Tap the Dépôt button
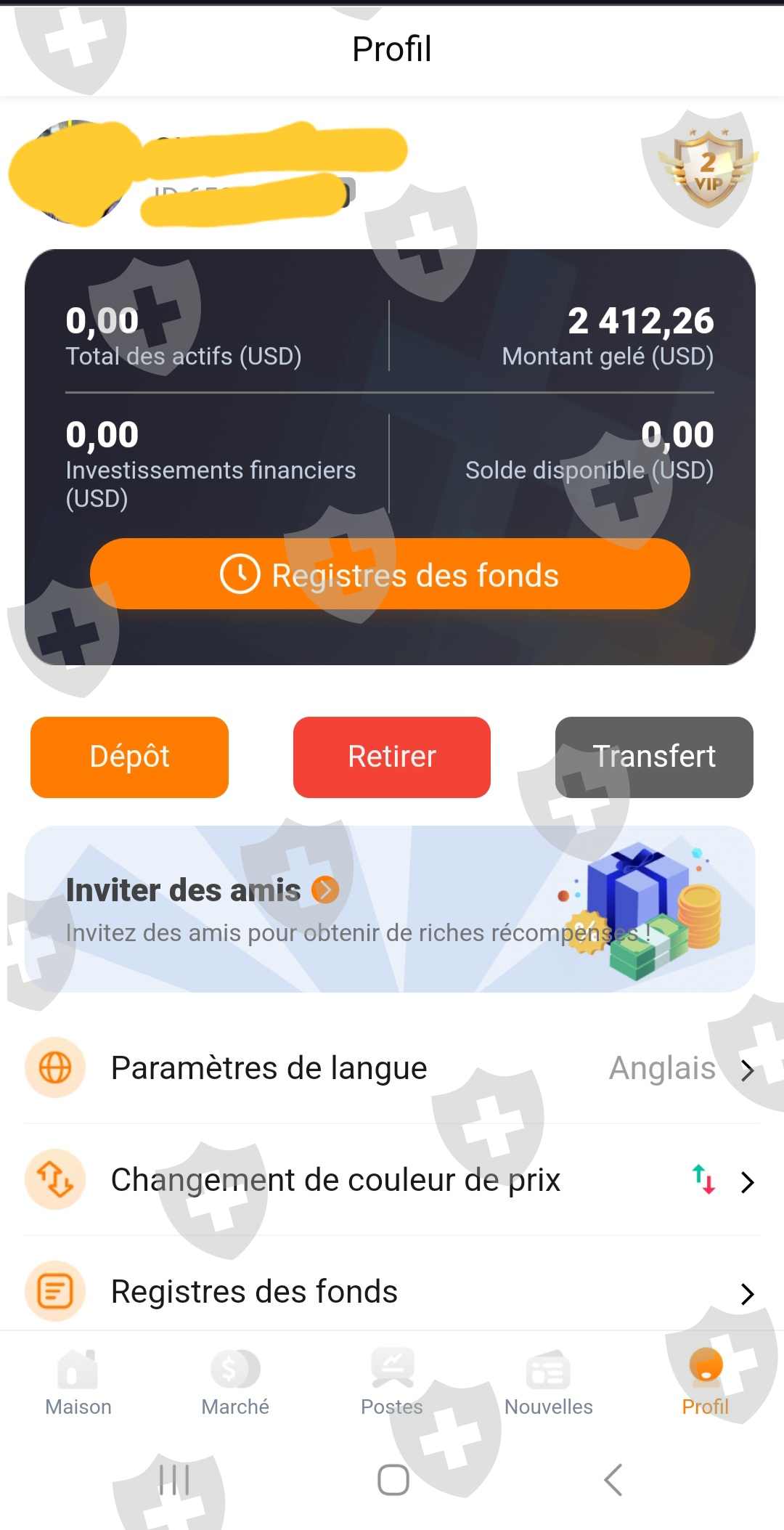784x1530 pixels. pos(129,757)
